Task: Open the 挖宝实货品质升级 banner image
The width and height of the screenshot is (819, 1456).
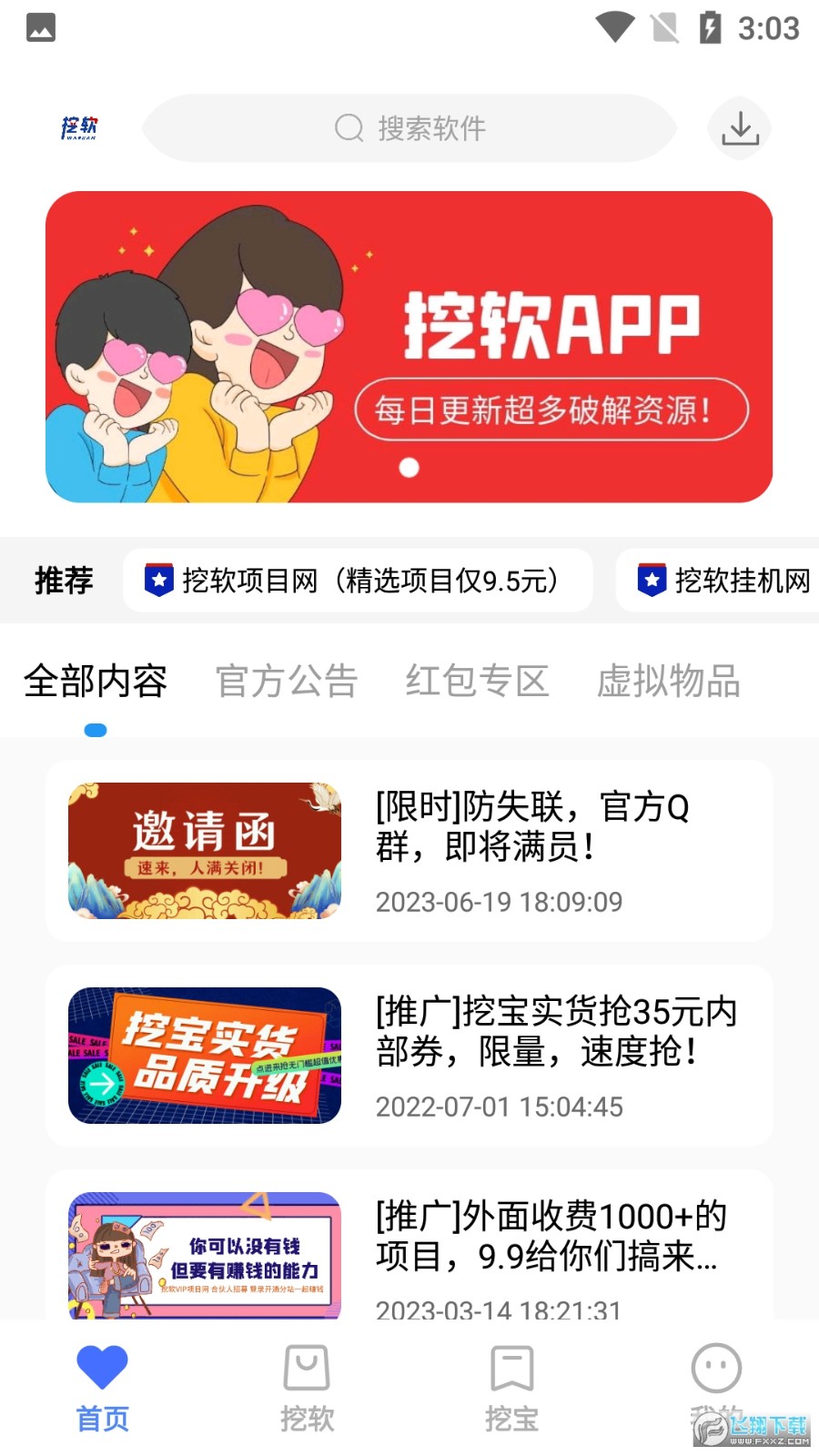Action: click(203, 1056)
